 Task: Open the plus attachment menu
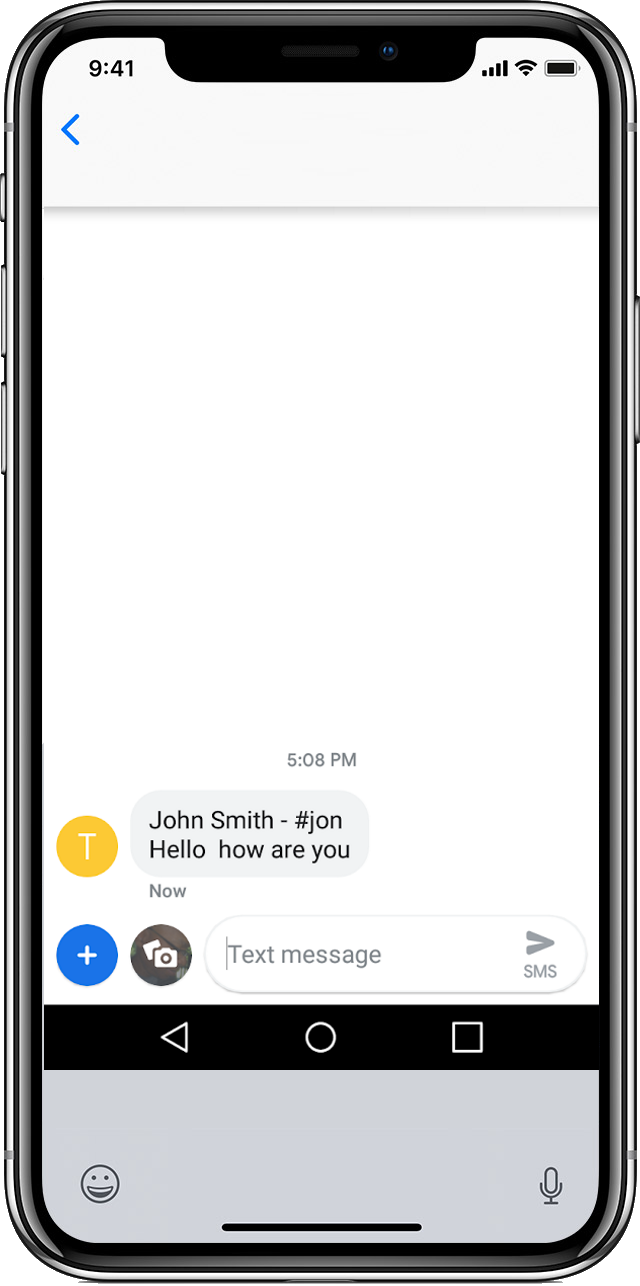click(x=87, y=955)
